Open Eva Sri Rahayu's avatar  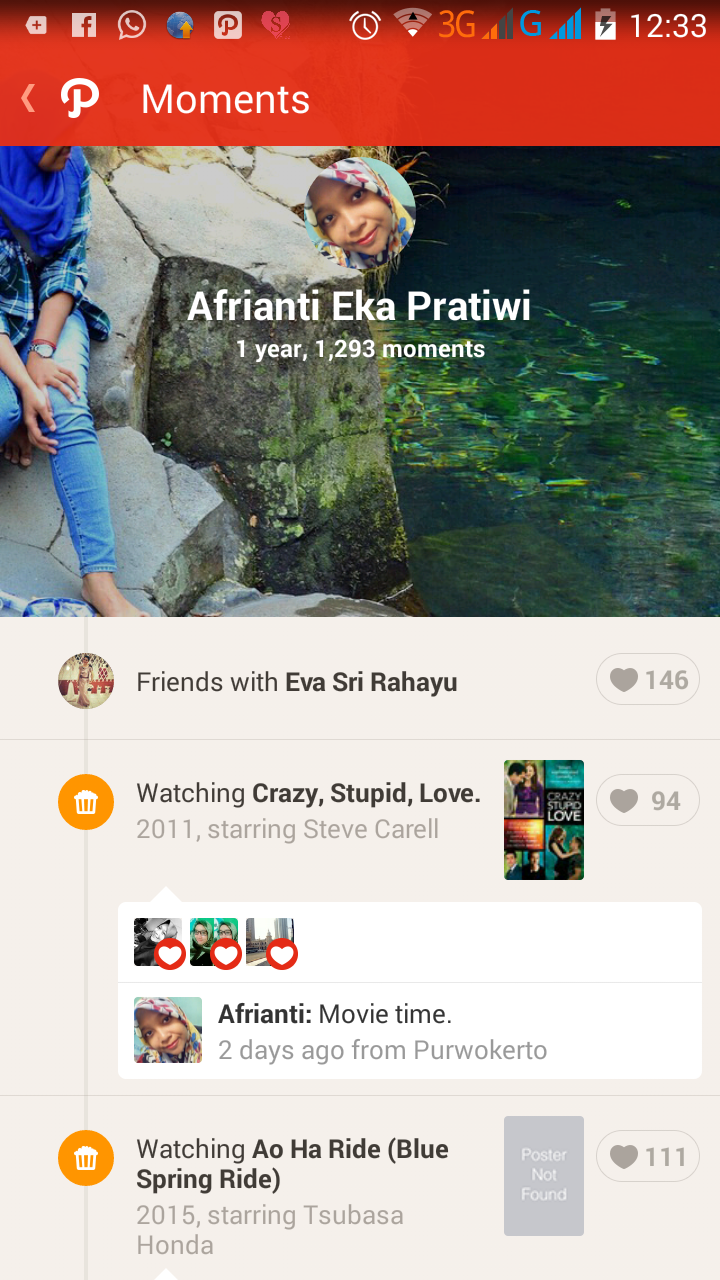(86, 681)
